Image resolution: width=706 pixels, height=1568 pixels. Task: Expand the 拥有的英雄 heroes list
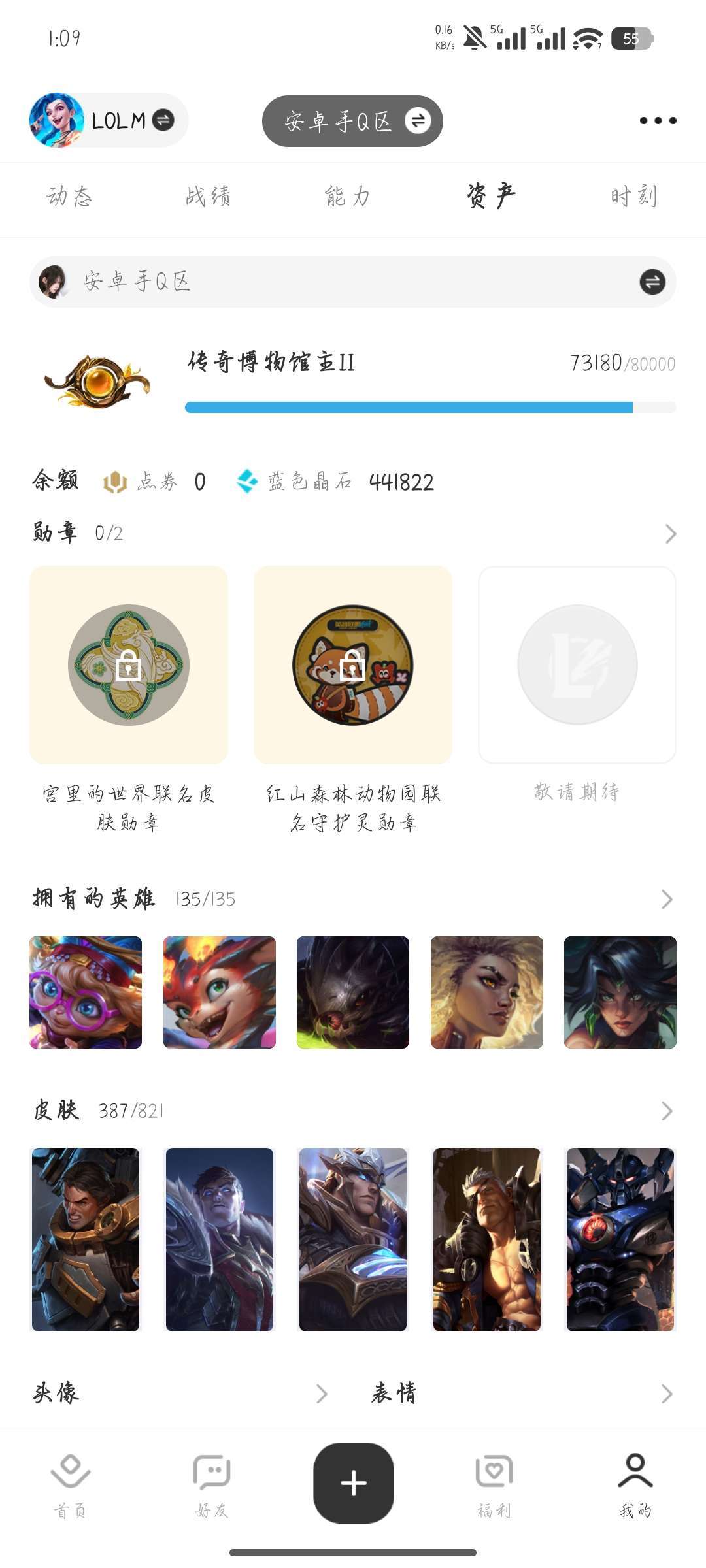(x=667, y=899)
